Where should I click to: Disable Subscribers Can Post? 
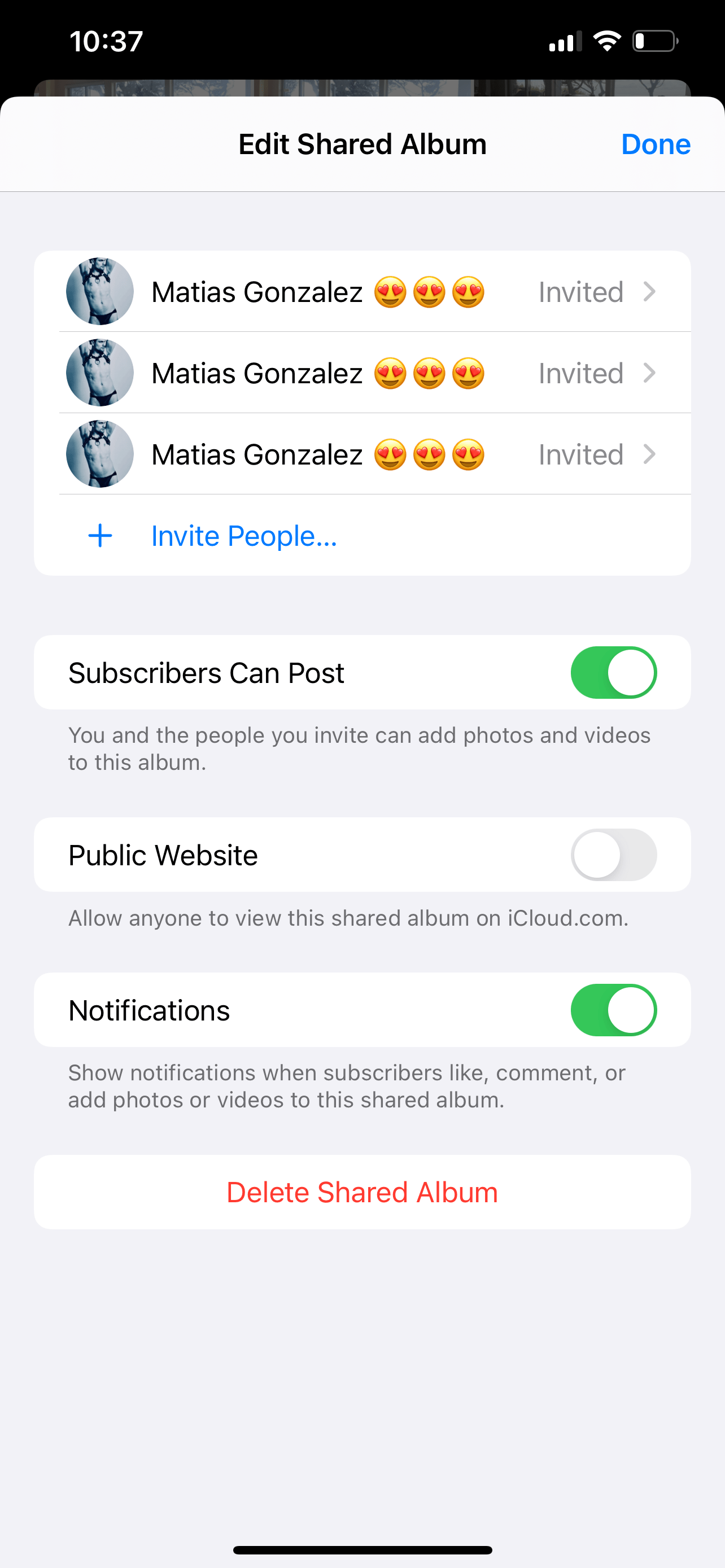click(613, 672)
